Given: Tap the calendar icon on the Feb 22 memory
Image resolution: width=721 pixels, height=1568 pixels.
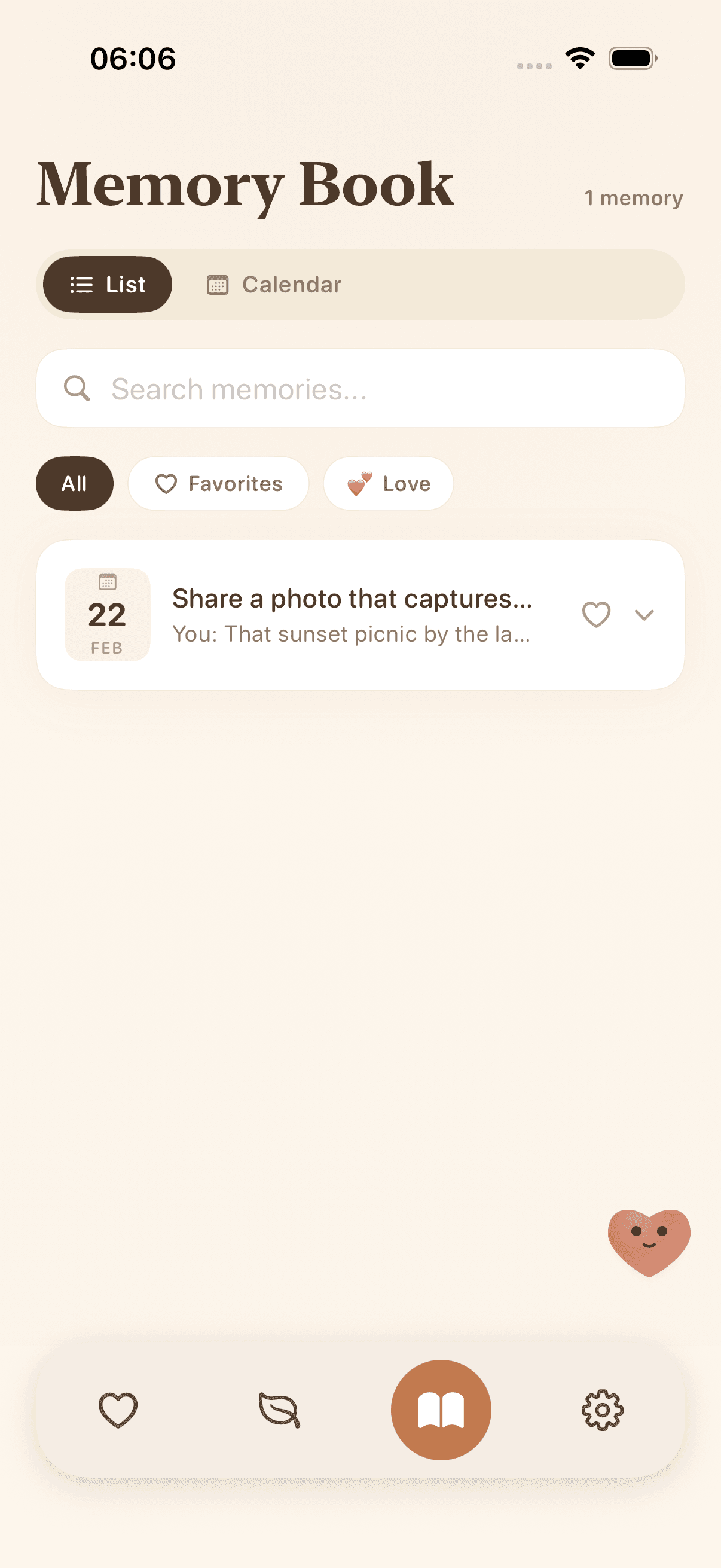Looking at the screenshot, I should (107, 582).
